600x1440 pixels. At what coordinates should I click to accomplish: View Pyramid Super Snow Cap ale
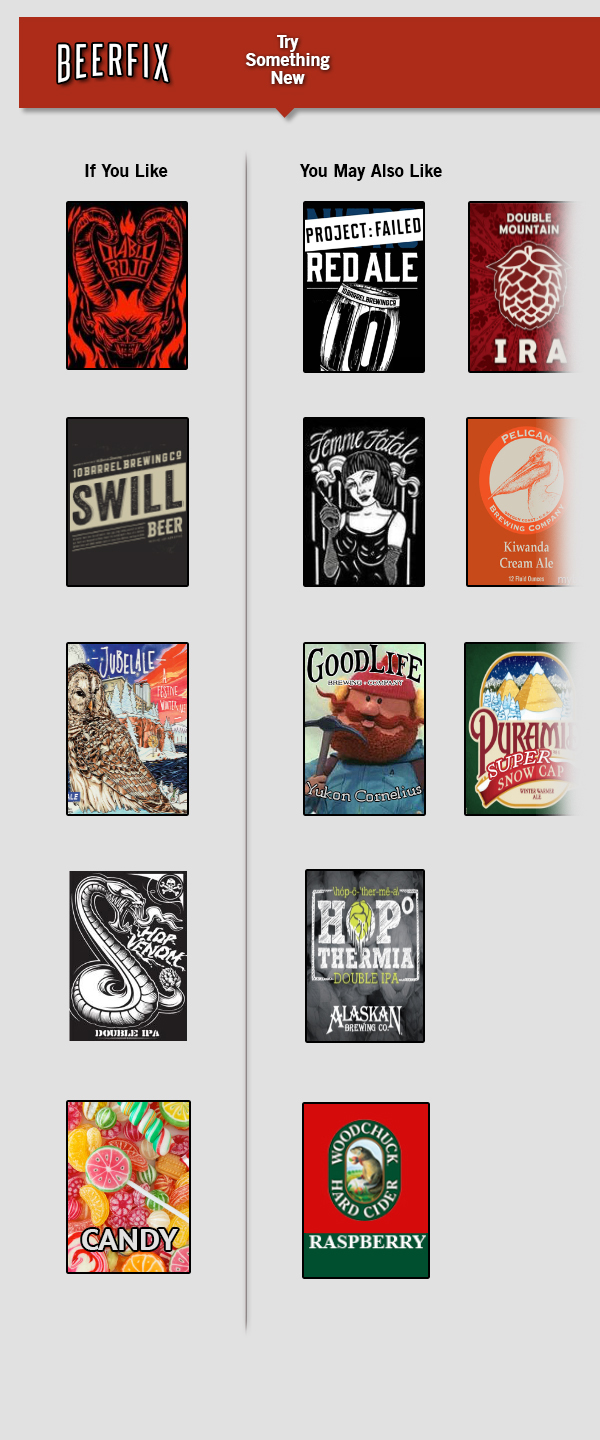click(x=522, y=729)
